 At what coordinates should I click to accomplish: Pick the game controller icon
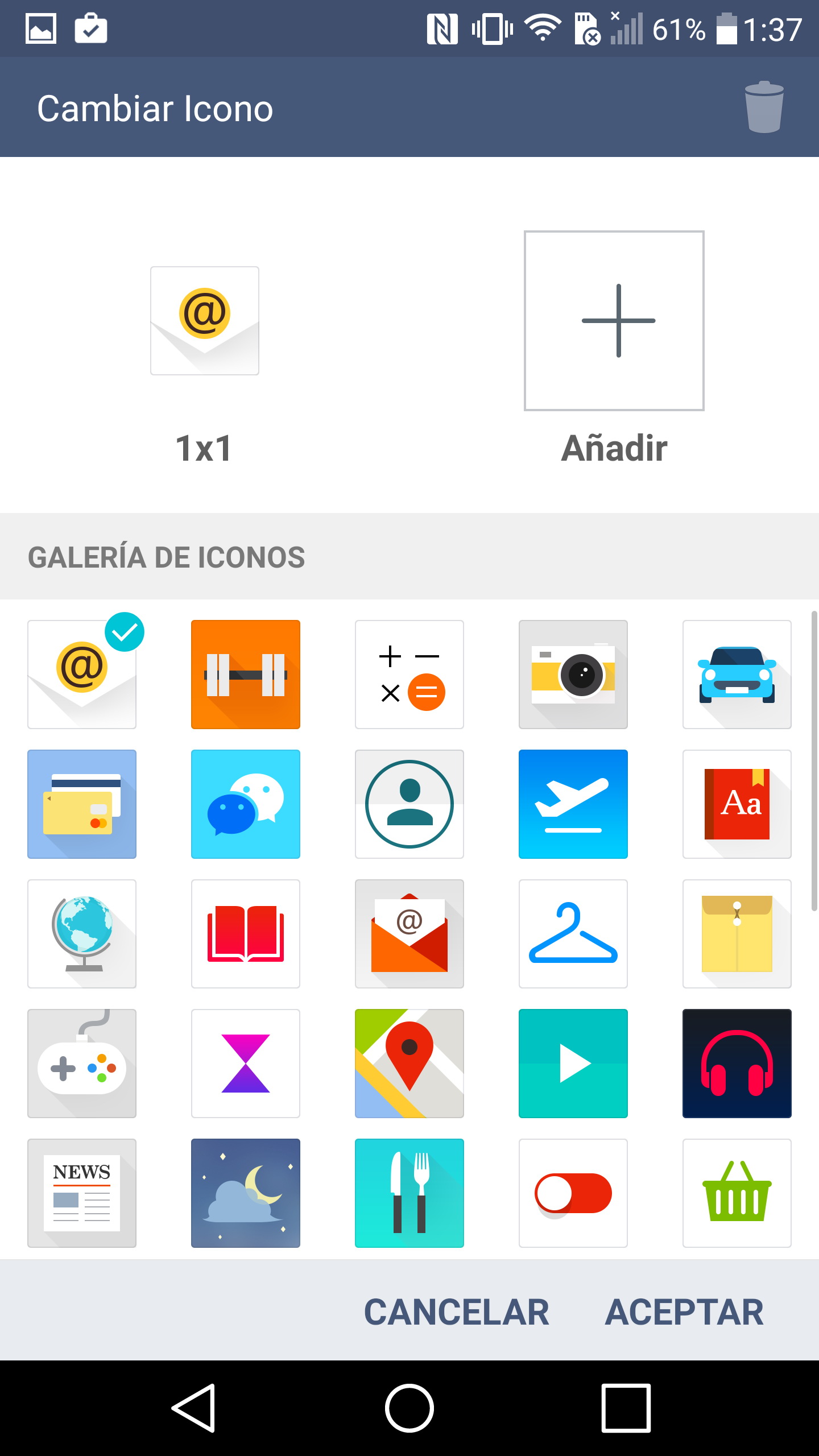click(82, 1064)
